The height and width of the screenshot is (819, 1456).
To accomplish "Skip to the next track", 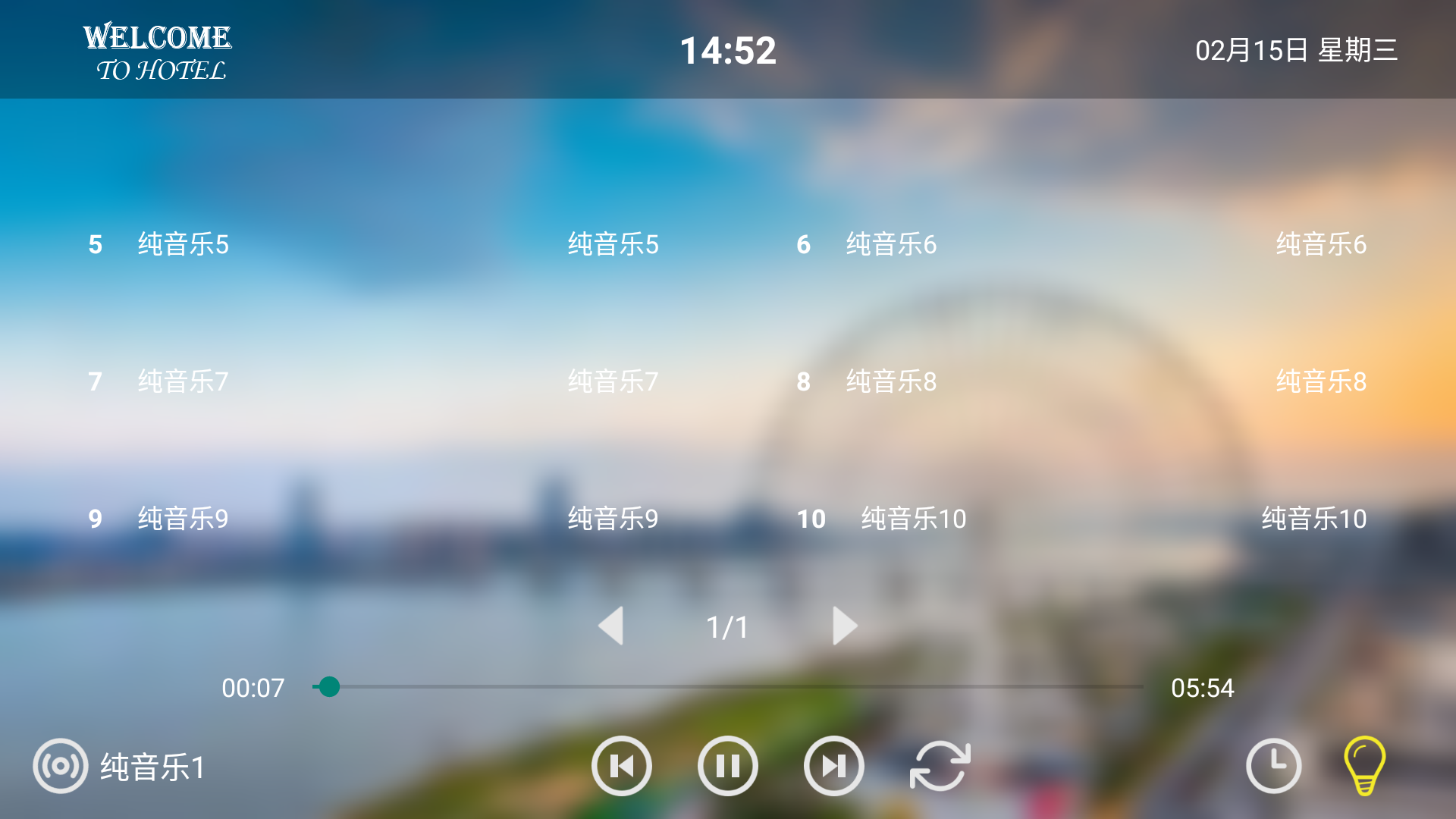I will click(834, 766).
